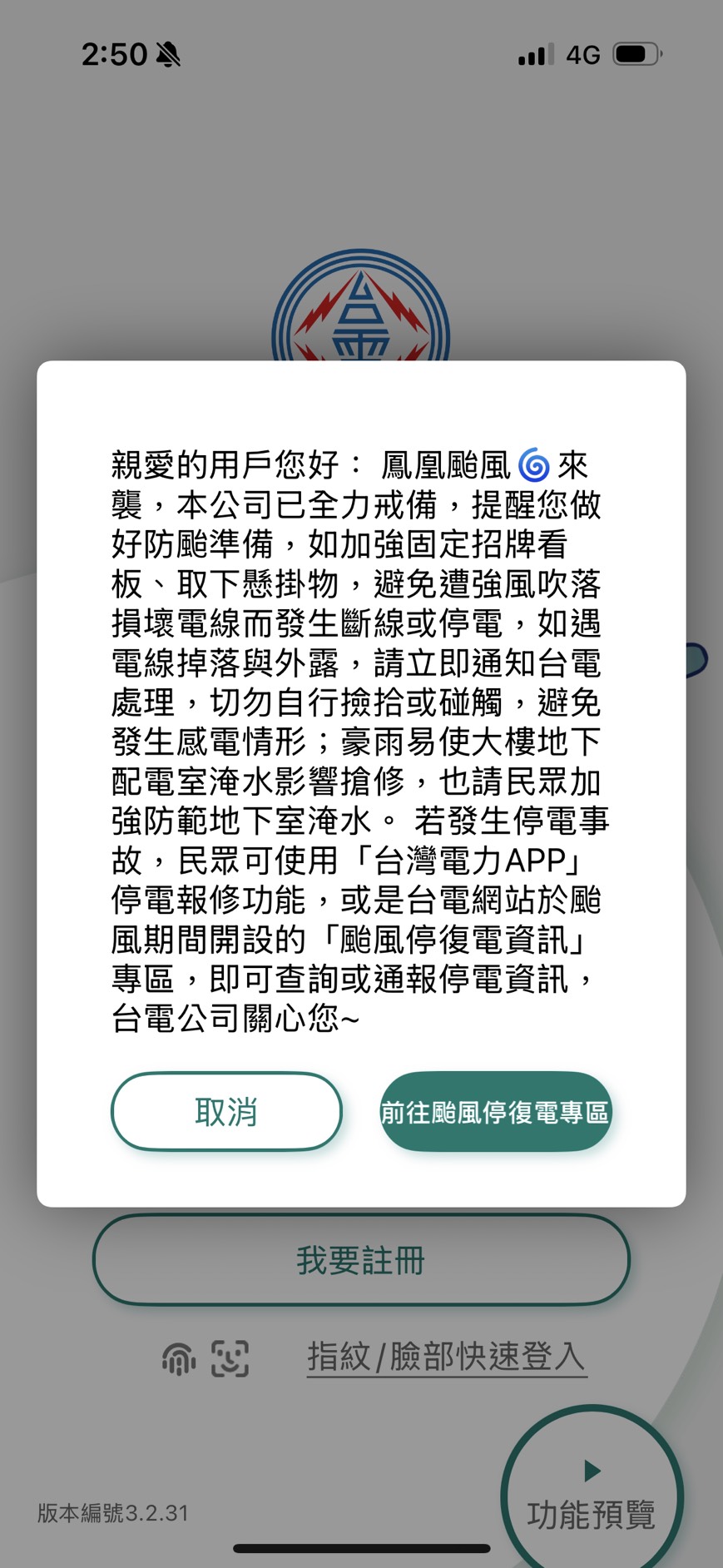723x1568 pixels.
Task: Open 指紋/臉部快速登入 quick login link
Action: (x=448, y=1356)
